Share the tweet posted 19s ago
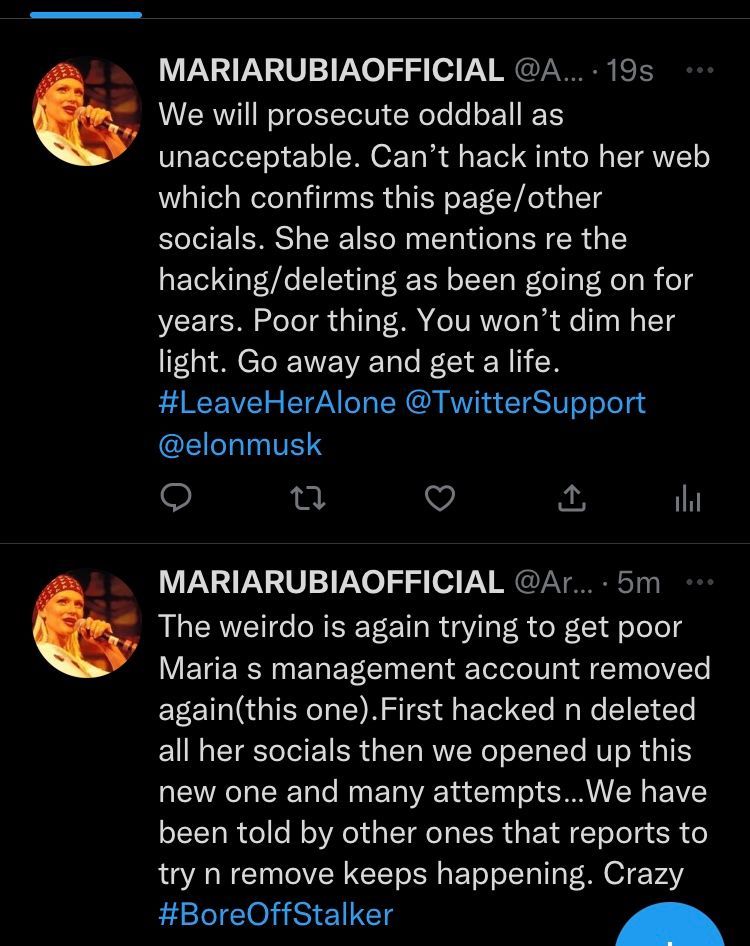 571,497
